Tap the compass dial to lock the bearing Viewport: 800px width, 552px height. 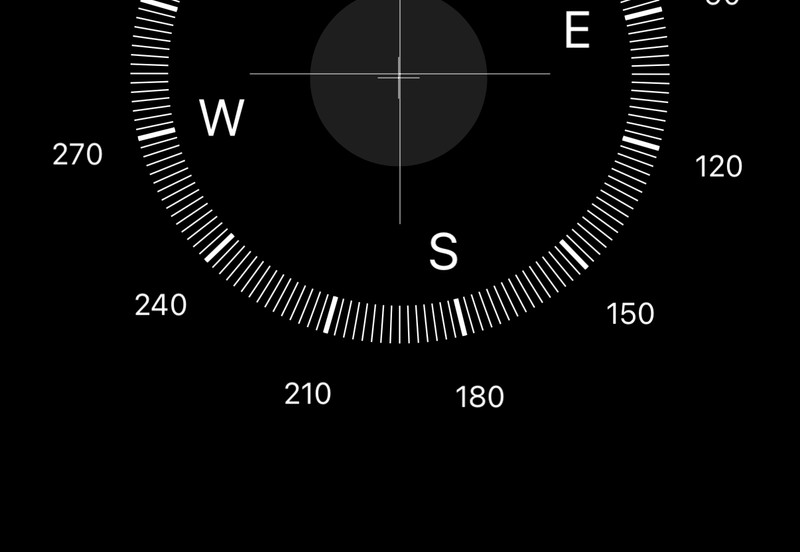click(x=399, y=140)
